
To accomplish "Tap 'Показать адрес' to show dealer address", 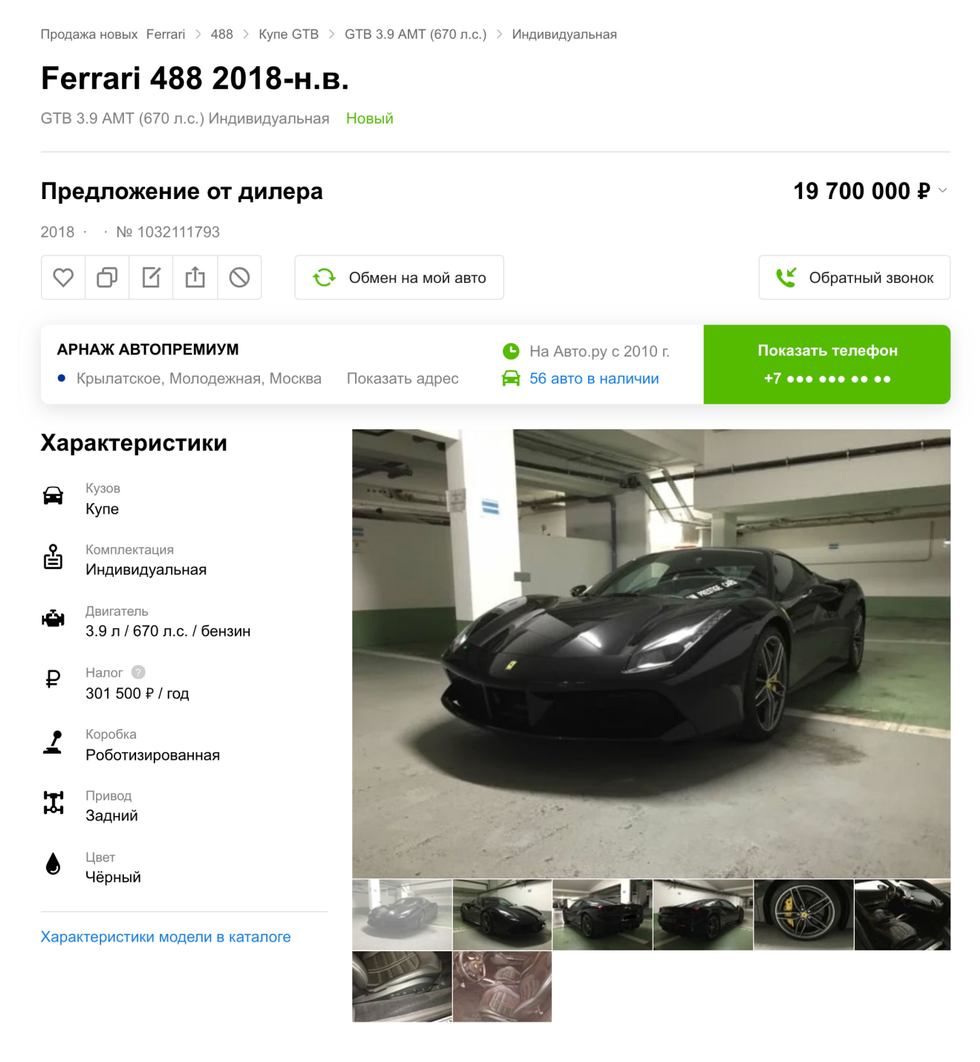I will pos(402,379).
